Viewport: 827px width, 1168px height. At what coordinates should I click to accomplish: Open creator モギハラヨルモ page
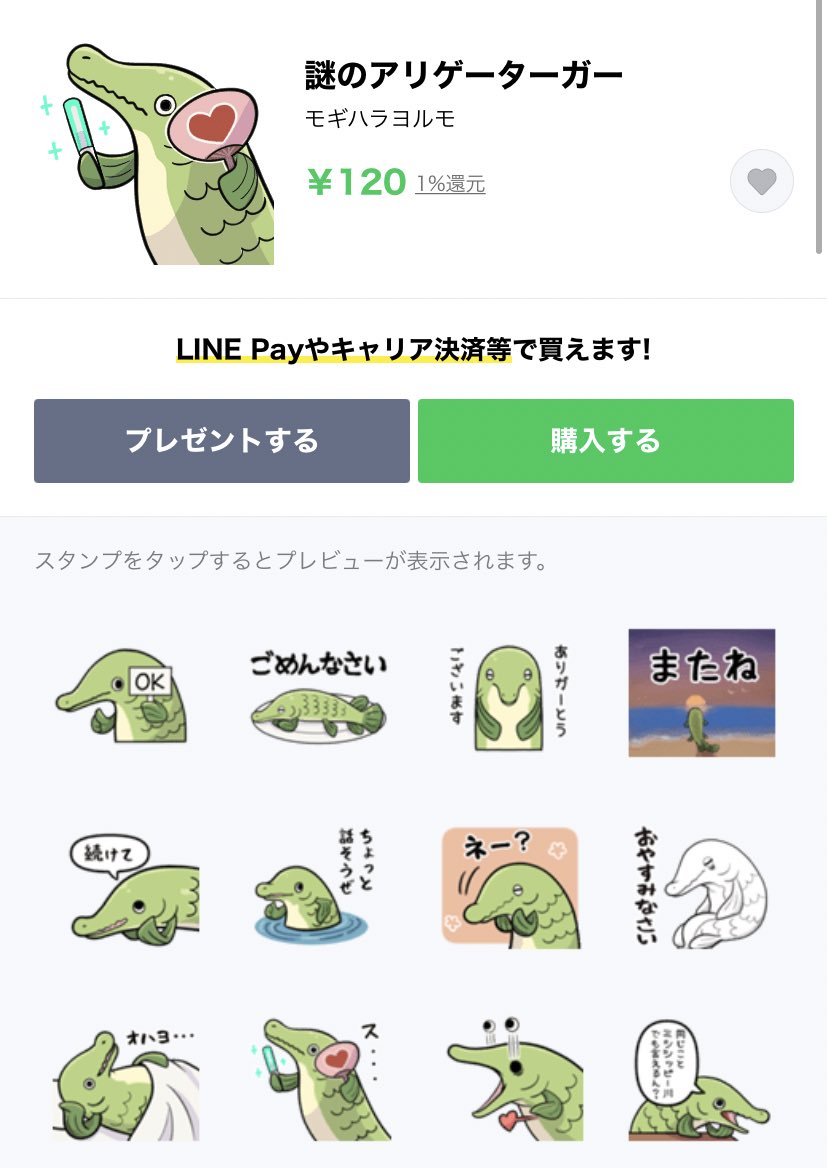tap(380, 119)
